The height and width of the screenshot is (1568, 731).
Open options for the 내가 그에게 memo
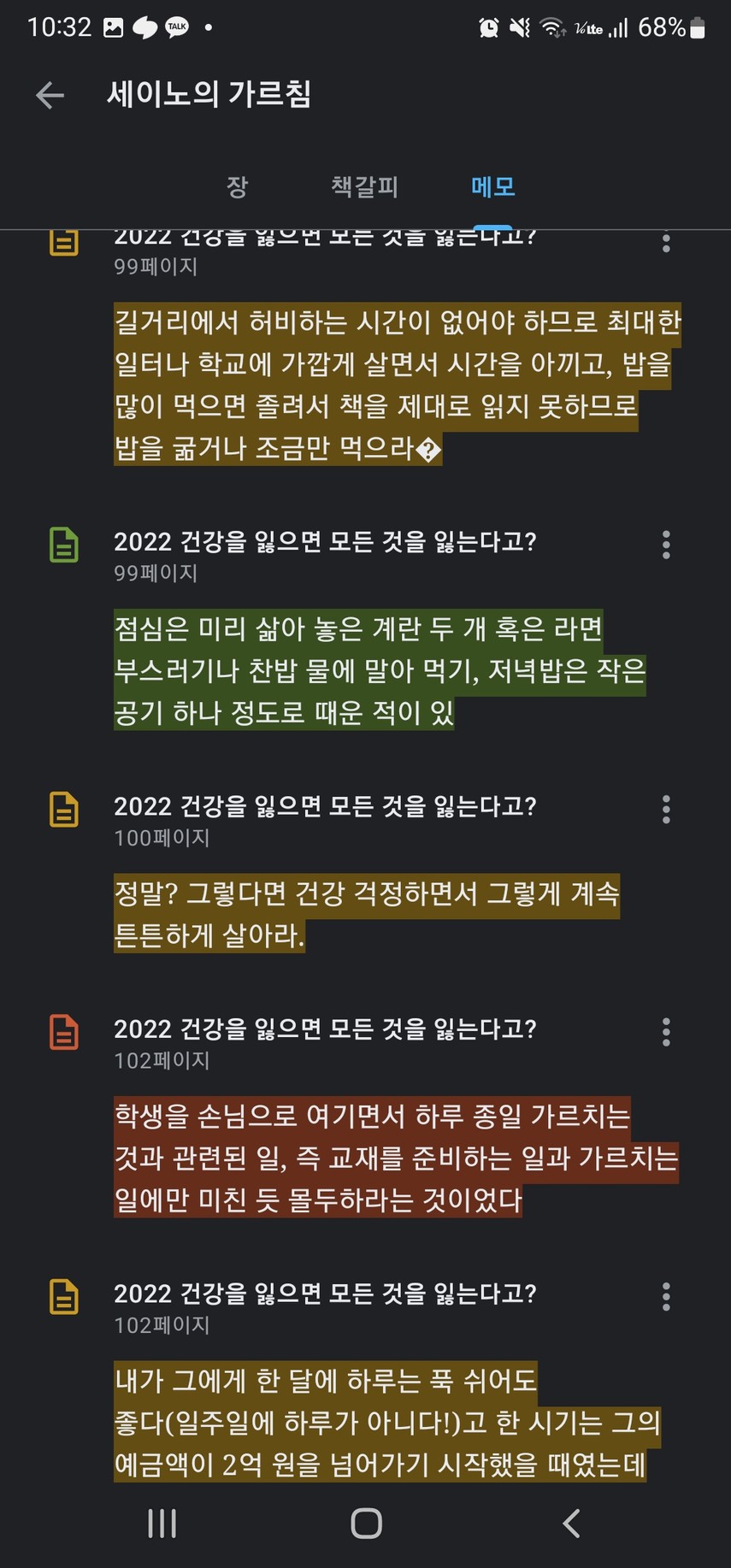point(666,1297)
